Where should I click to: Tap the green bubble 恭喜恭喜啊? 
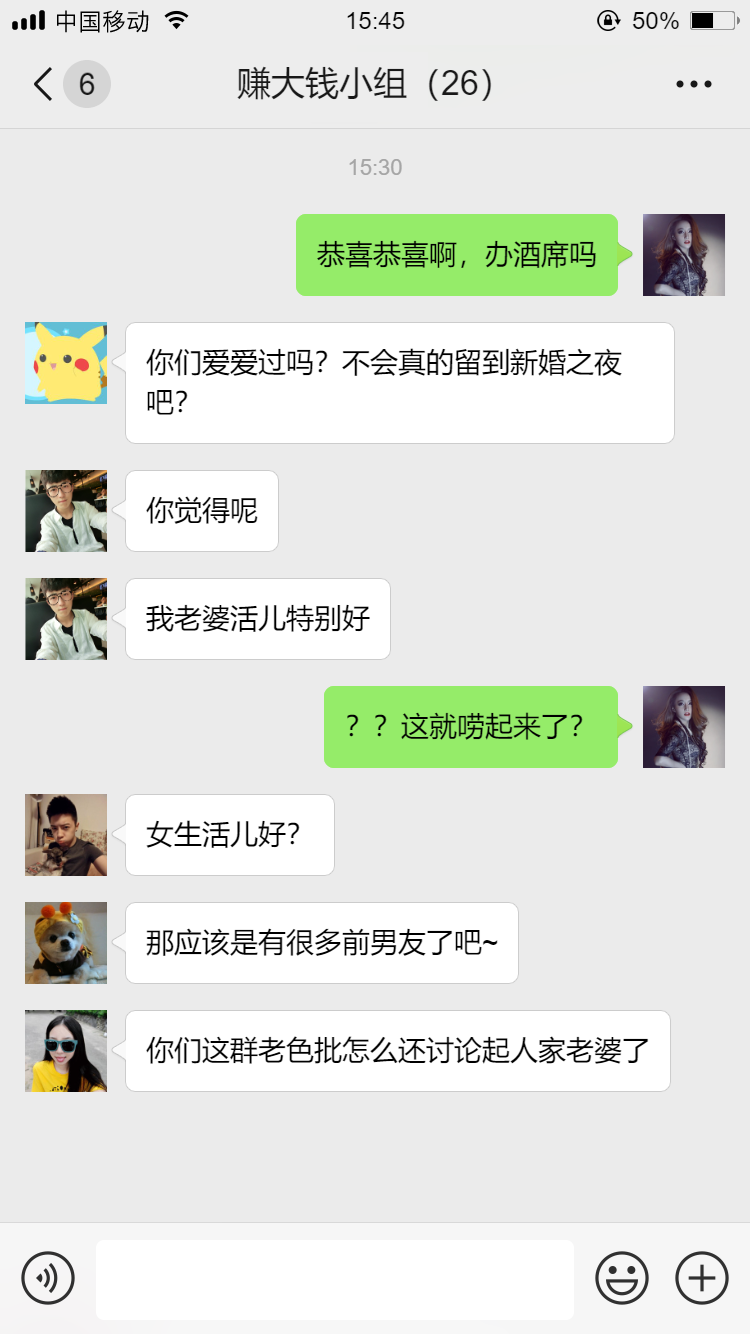pyautogui.click(x=457, y=255)
